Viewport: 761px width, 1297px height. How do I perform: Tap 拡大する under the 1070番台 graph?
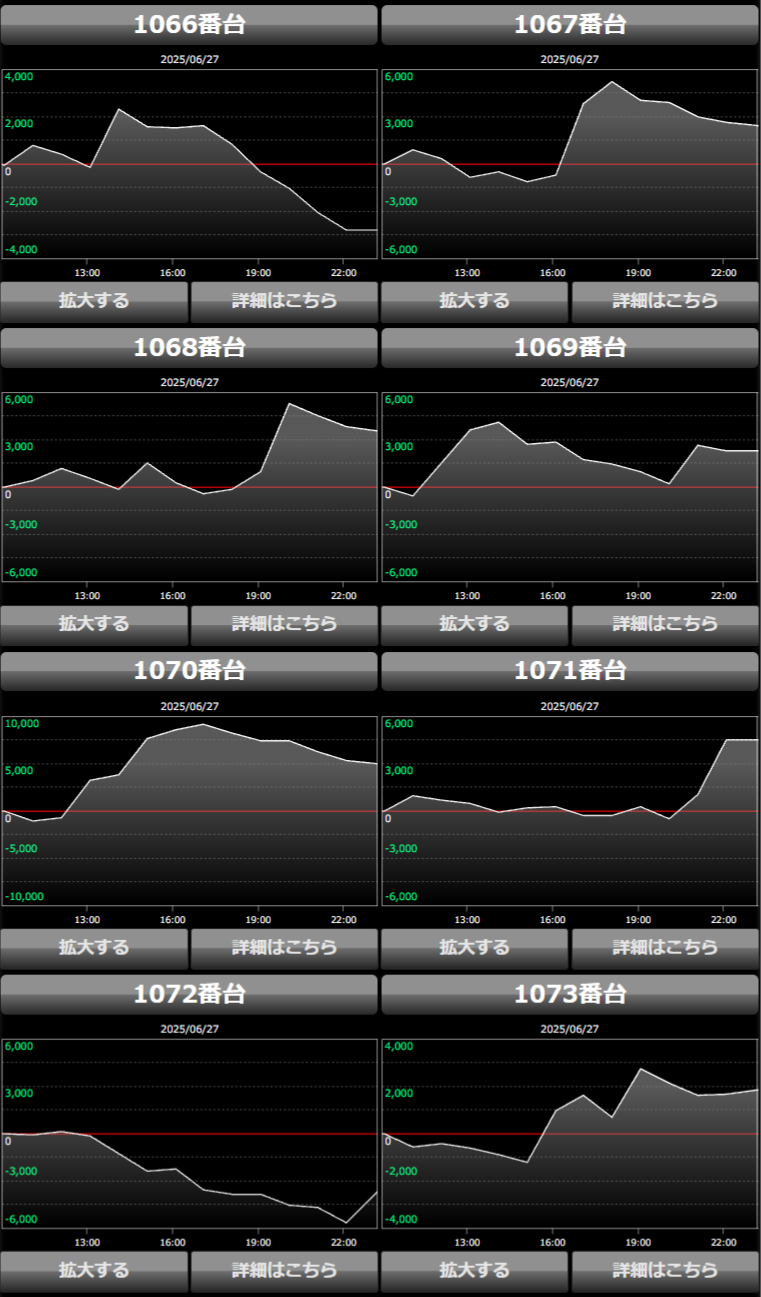[94, 947]
